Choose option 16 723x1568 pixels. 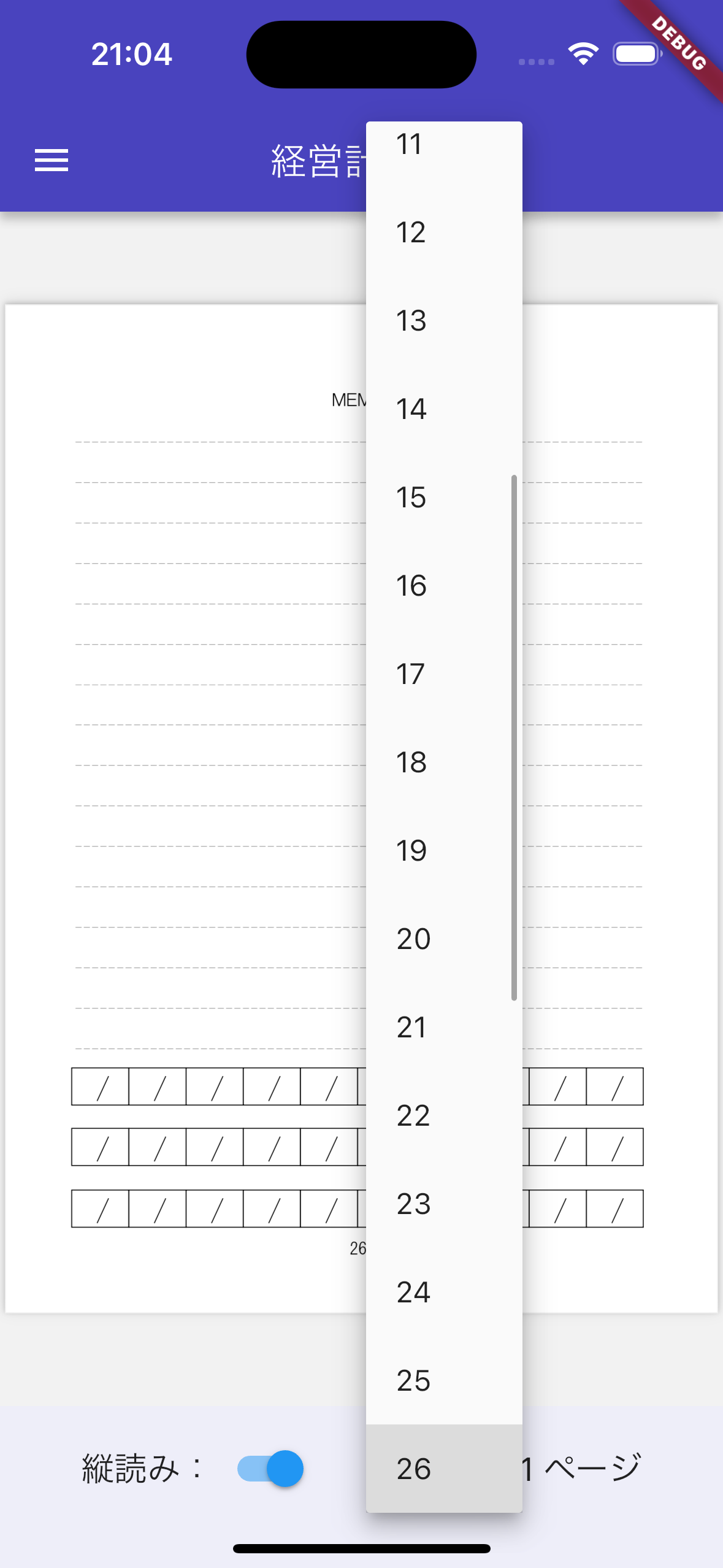443,586
